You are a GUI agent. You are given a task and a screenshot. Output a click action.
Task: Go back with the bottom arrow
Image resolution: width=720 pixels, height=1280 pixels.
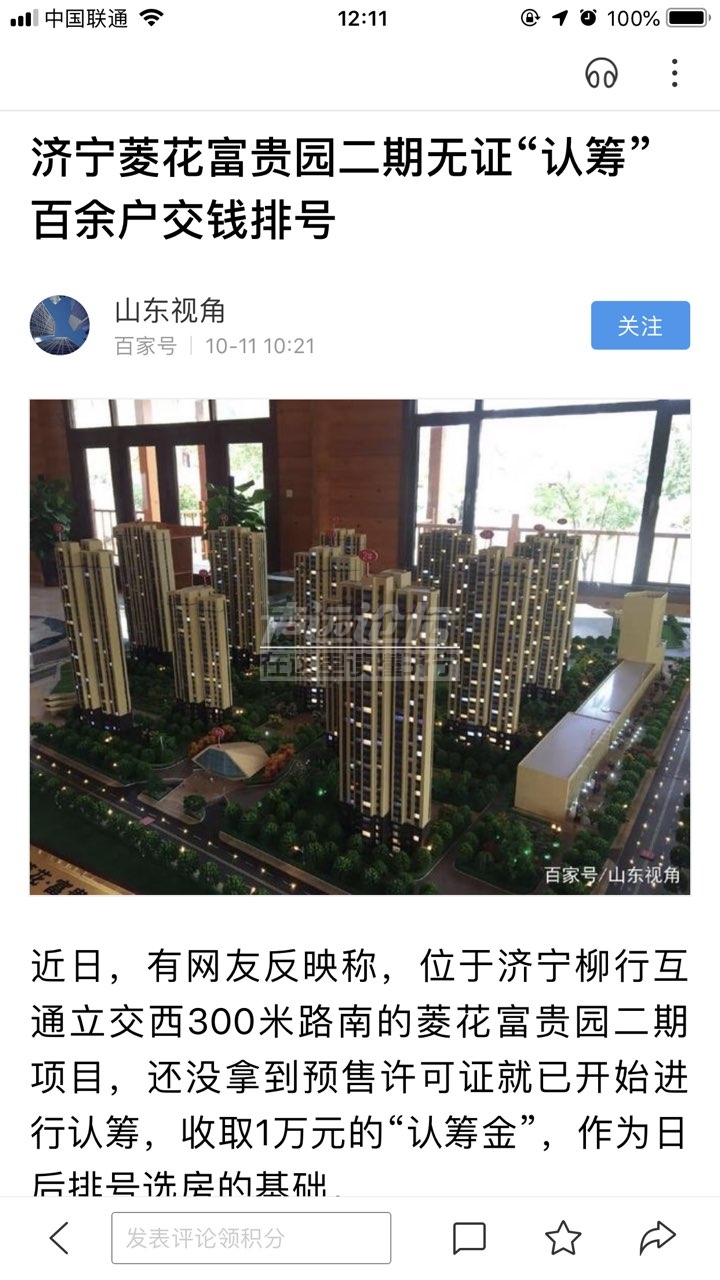pyautogui.click(x=59, y=1238)
